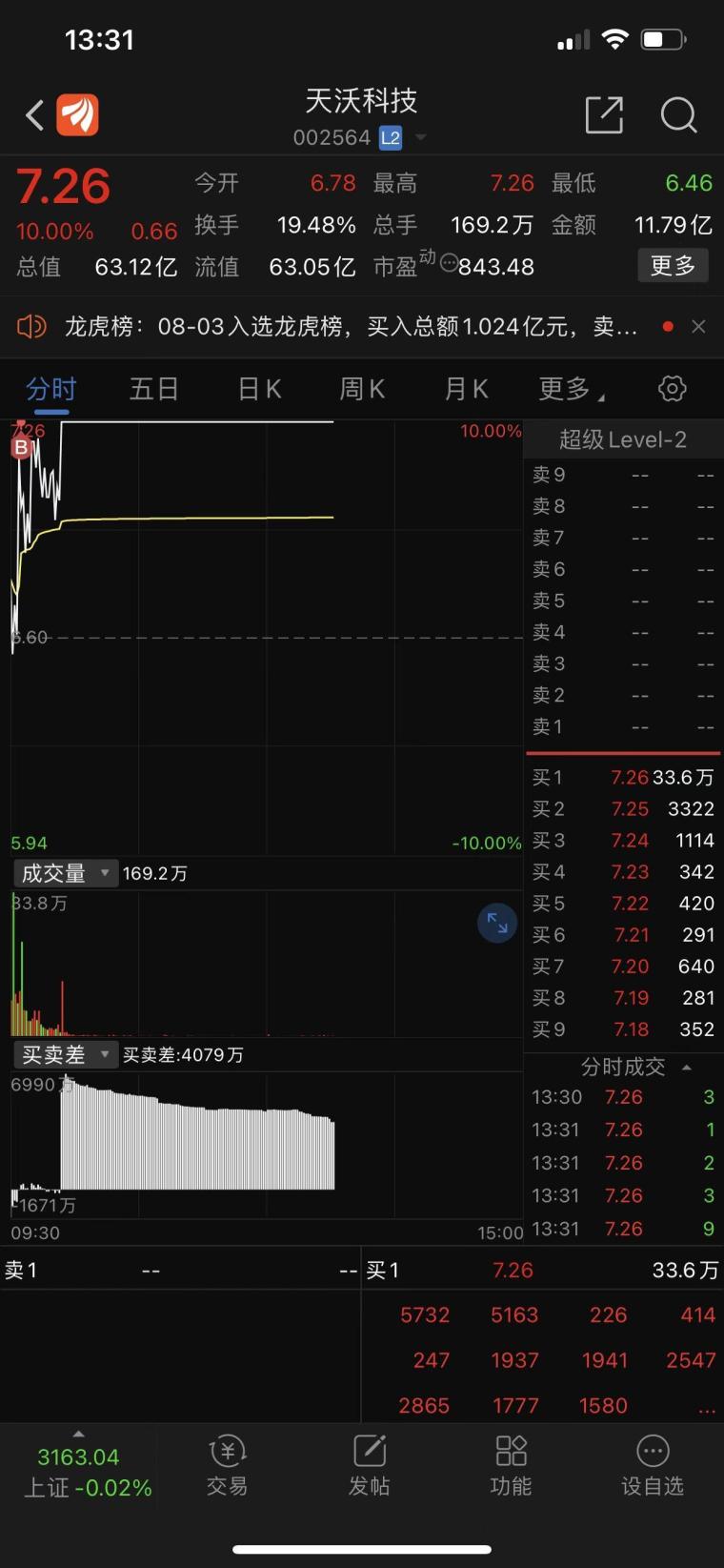Switch to the 周K chart tab
This screenshot has width=724, height=1568.
362,389
